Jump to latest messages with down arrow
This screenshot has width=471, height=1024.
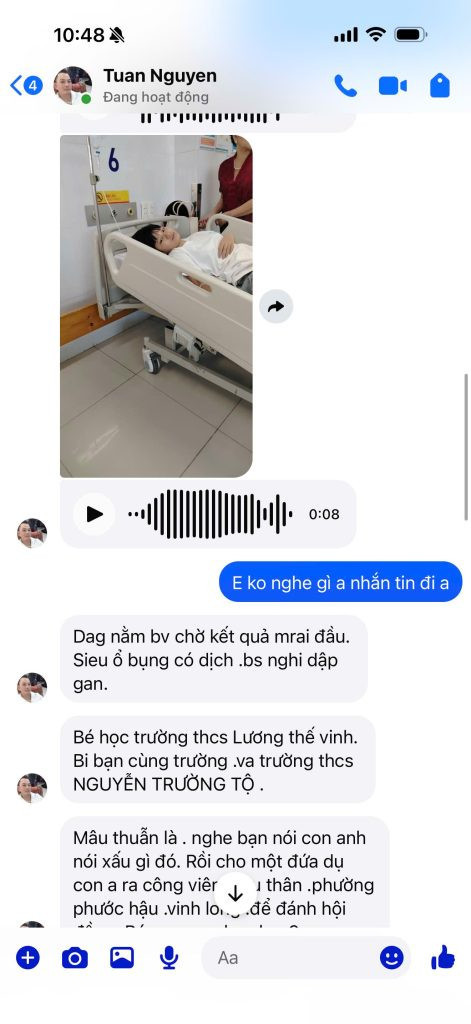pos(235,893)
